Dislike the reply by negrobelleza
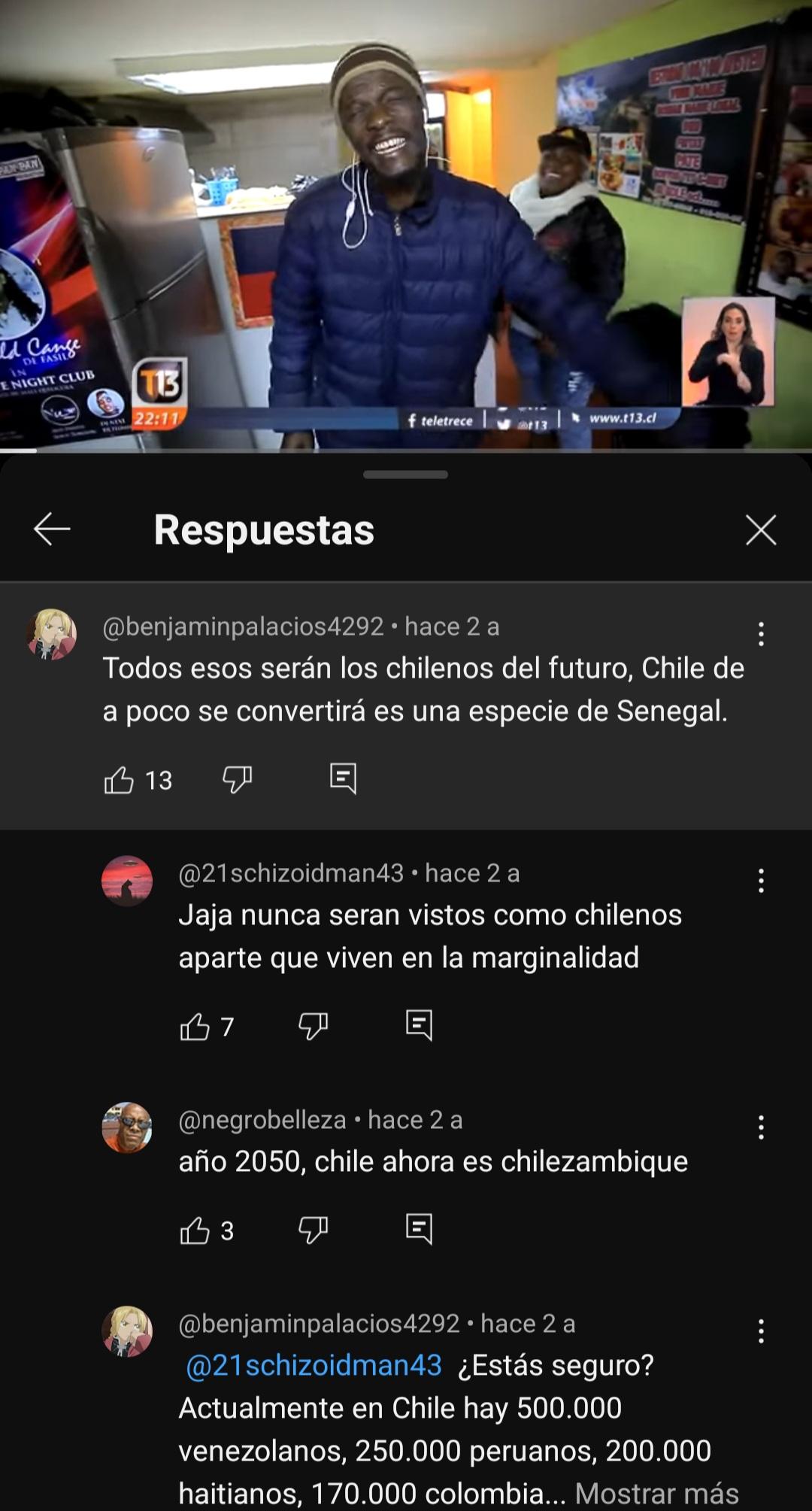The width and height of the screenshot is (812, 1511). (x=314, y=1230)
